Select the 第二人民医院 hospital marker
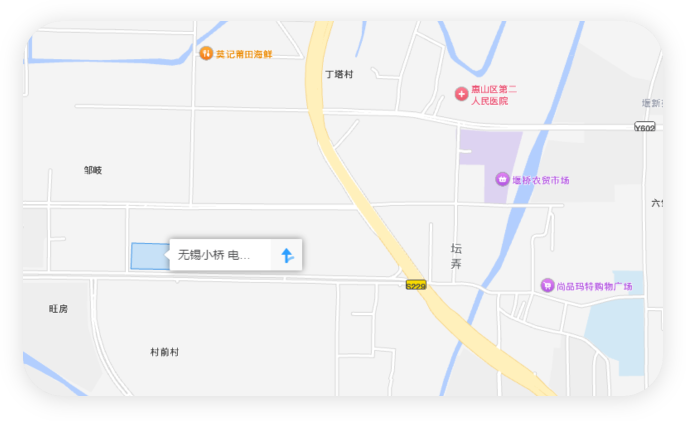 [461, 94]
